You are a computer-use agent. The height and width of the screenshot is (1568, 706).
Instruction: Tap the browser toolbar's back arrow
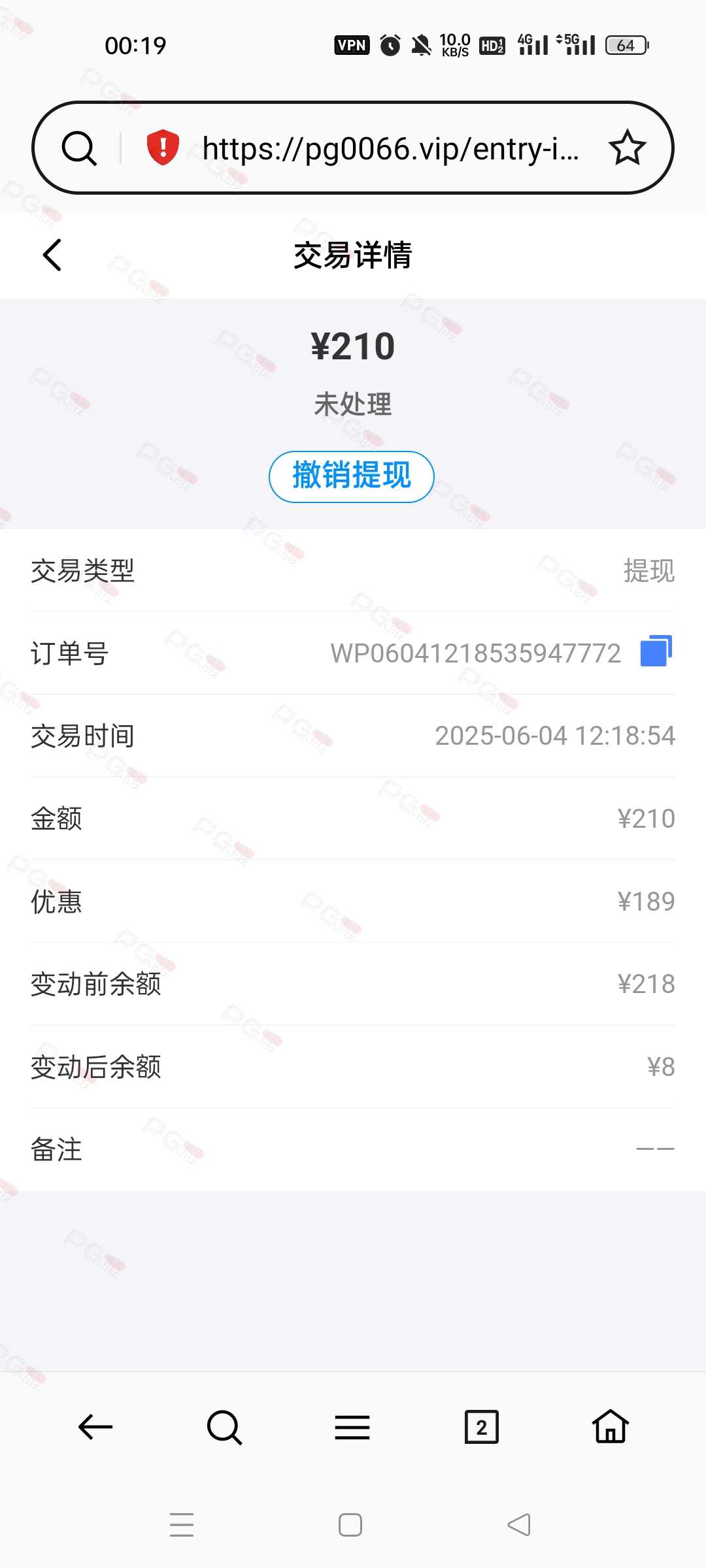(95, 1427)
